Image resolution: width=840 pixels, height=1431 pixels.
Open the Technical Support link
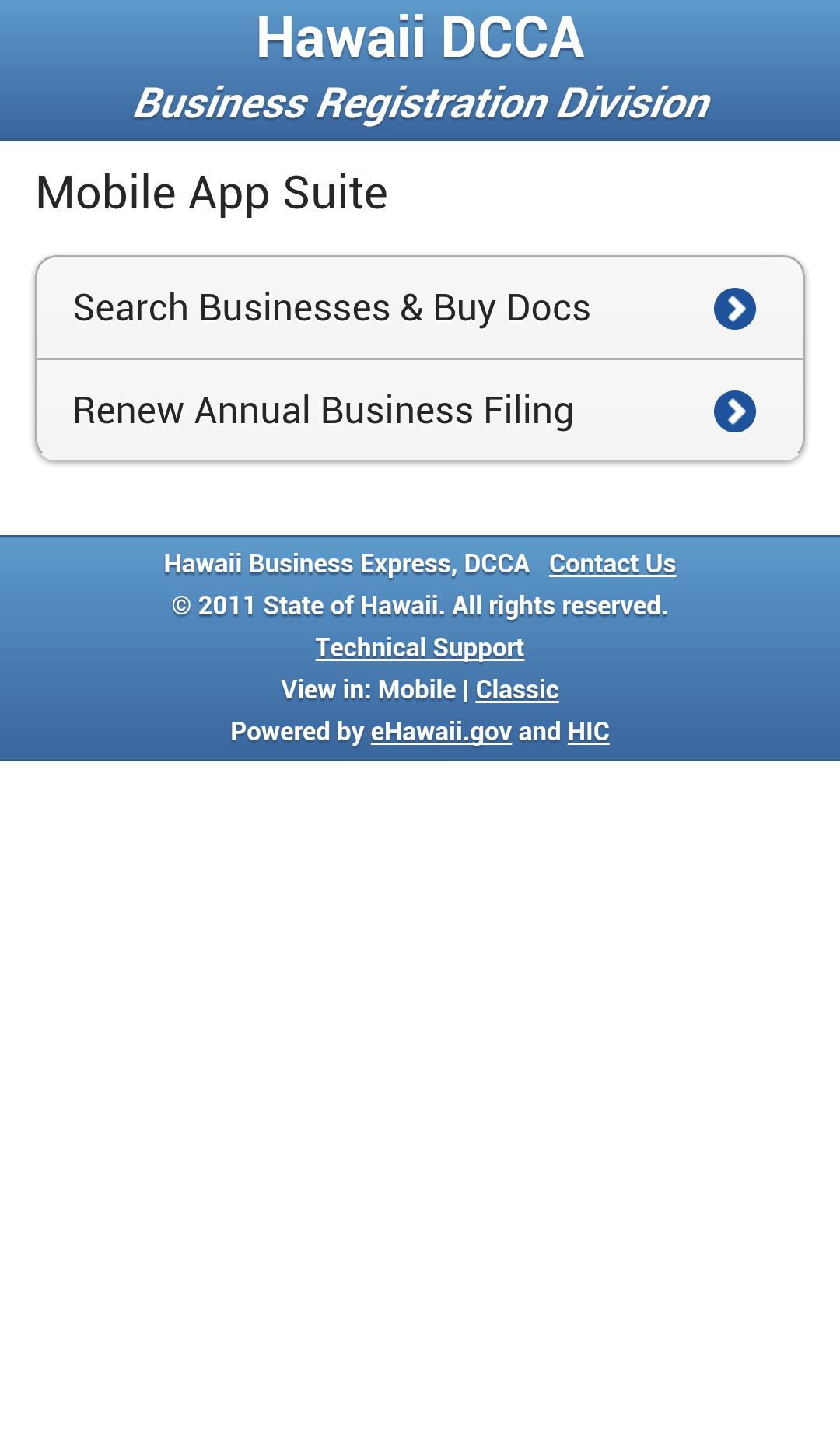tap(419, 648)
